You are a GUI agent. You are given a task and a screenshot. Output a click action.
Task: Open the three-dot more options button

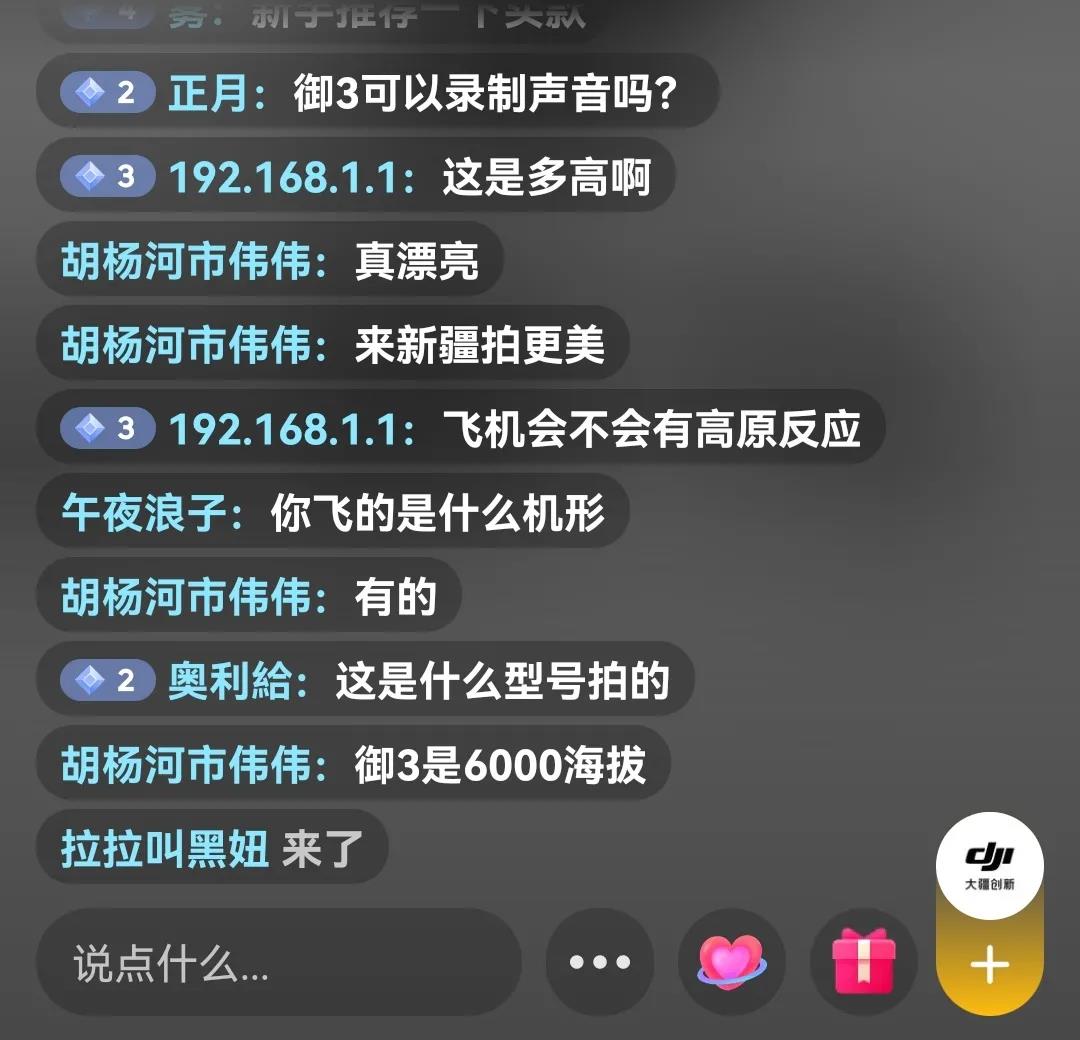click(x=600, y=963)
